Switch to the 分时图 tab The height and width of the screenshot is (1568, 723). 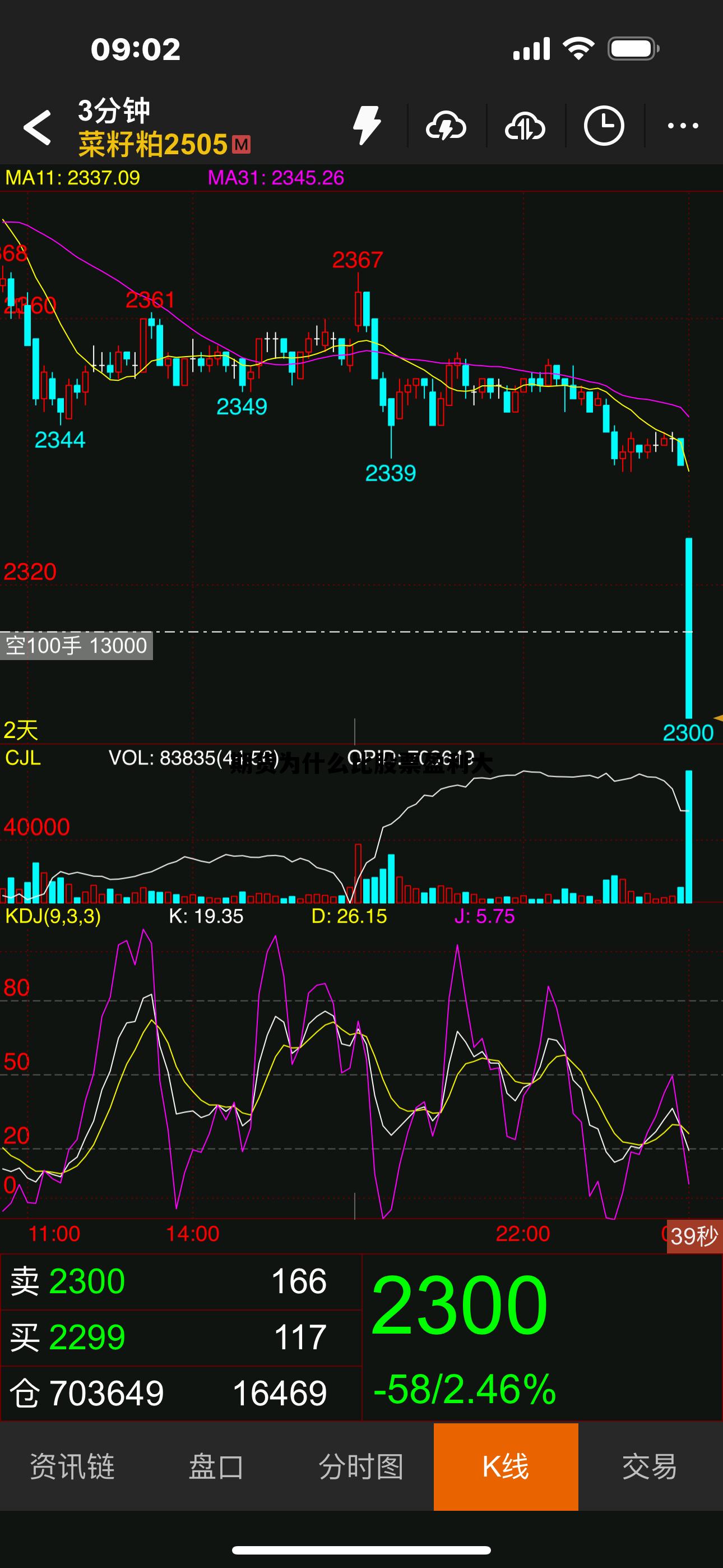click(361, 1466)
